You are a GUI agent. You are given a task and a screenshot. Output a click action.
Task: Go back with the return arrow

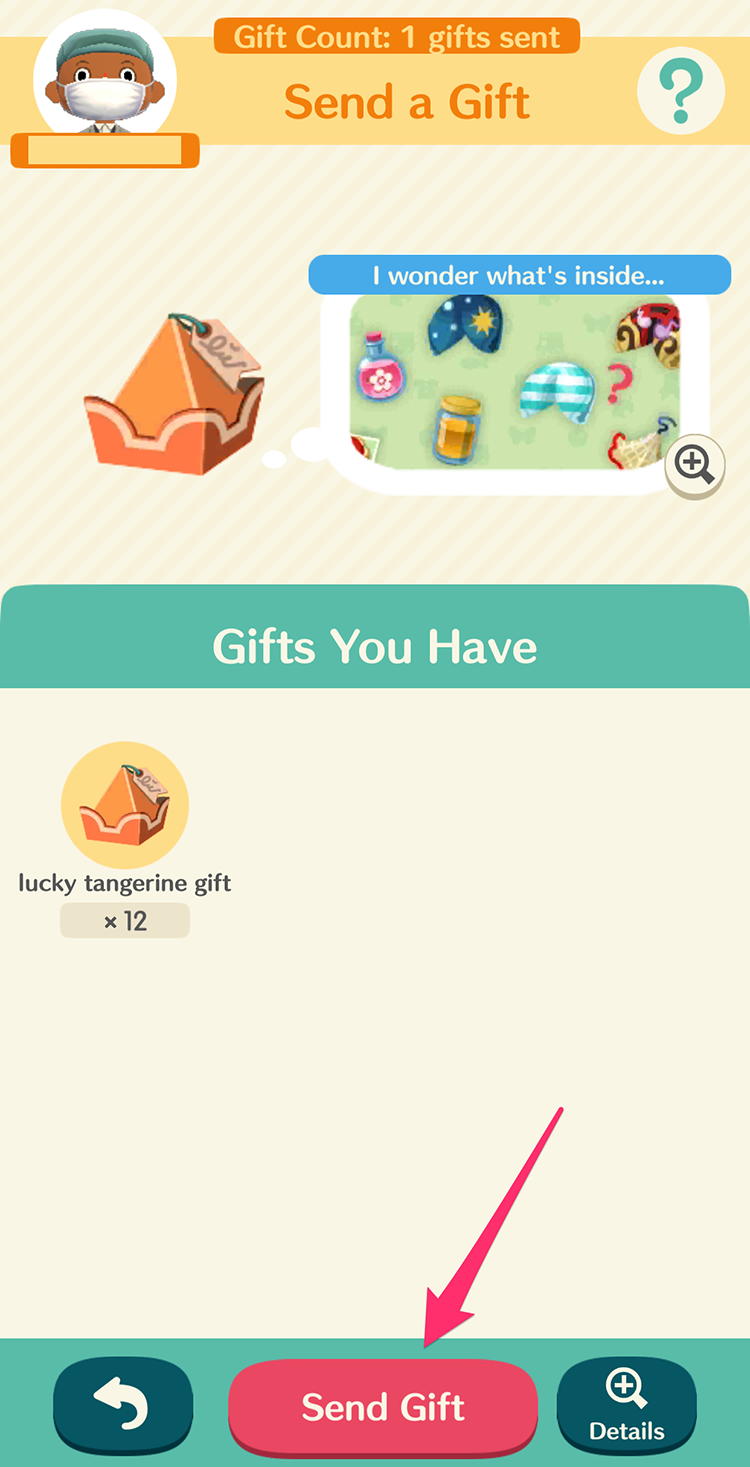point(123,1405)
